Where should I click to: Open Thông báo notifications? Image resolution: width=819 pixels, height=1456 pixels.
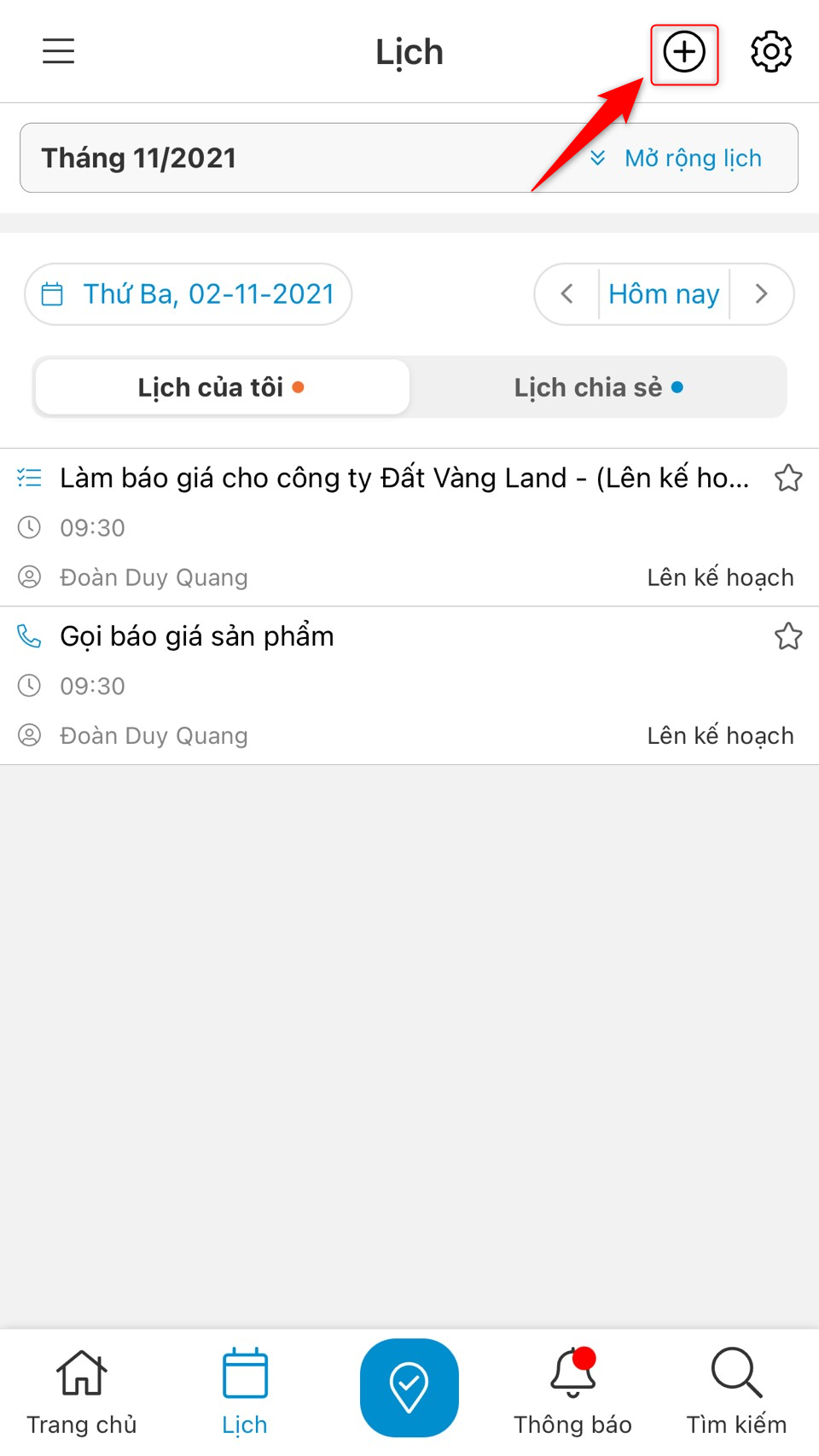point(572,1390)
